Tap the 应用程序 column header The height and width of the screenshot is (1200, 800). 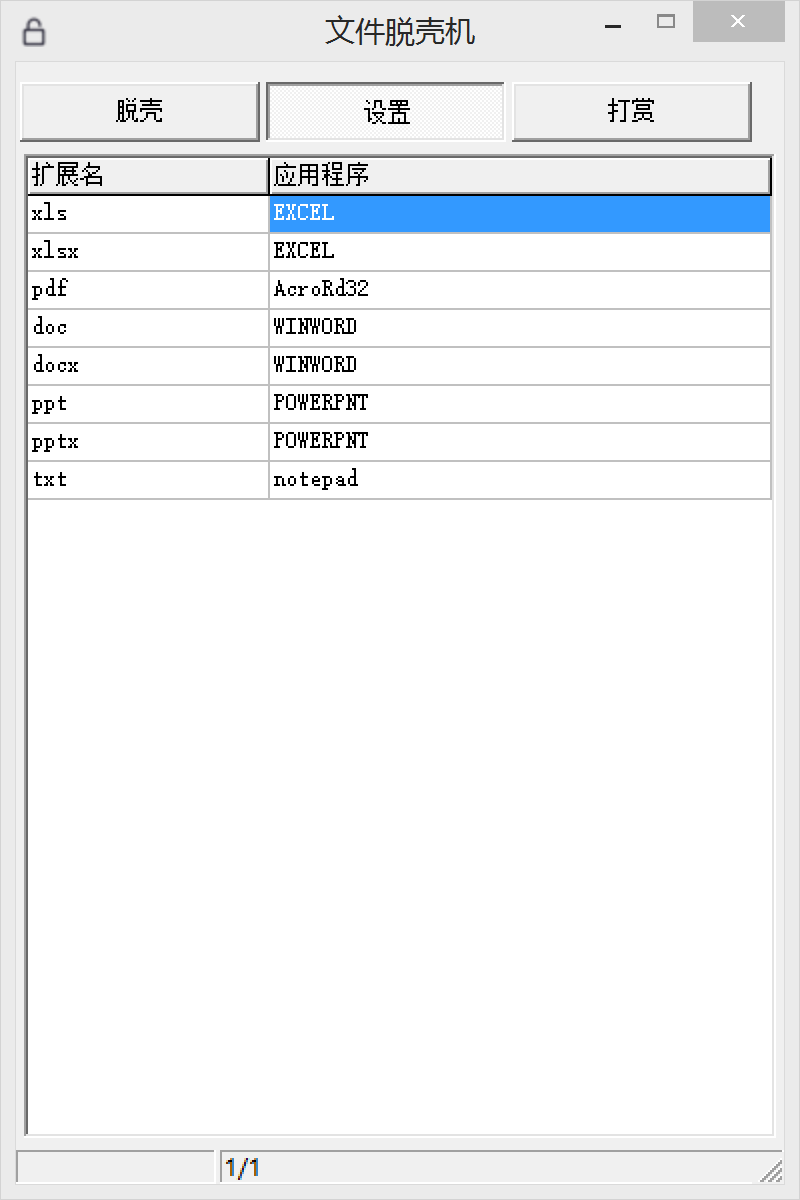pyautogui.click(x=520, y=175)
